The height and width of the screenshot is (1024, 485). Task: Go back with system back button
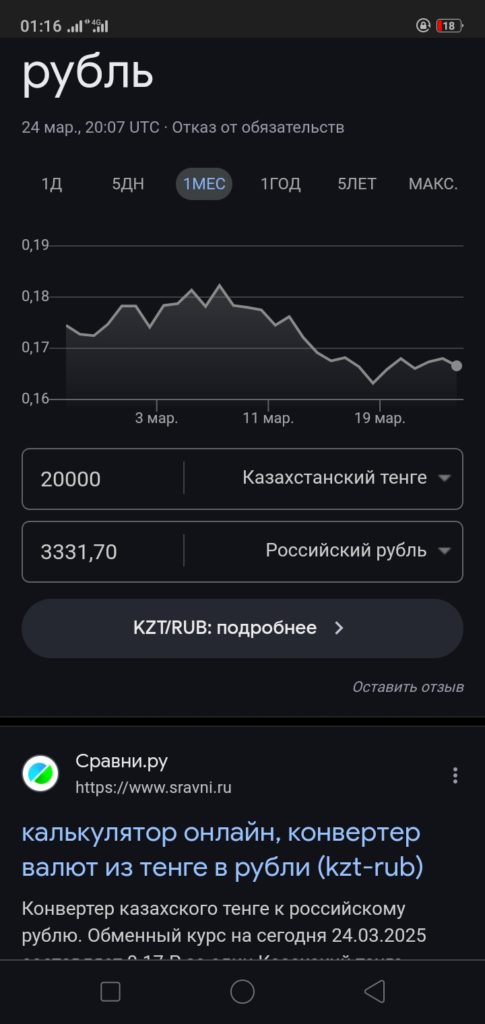[374, 992]
